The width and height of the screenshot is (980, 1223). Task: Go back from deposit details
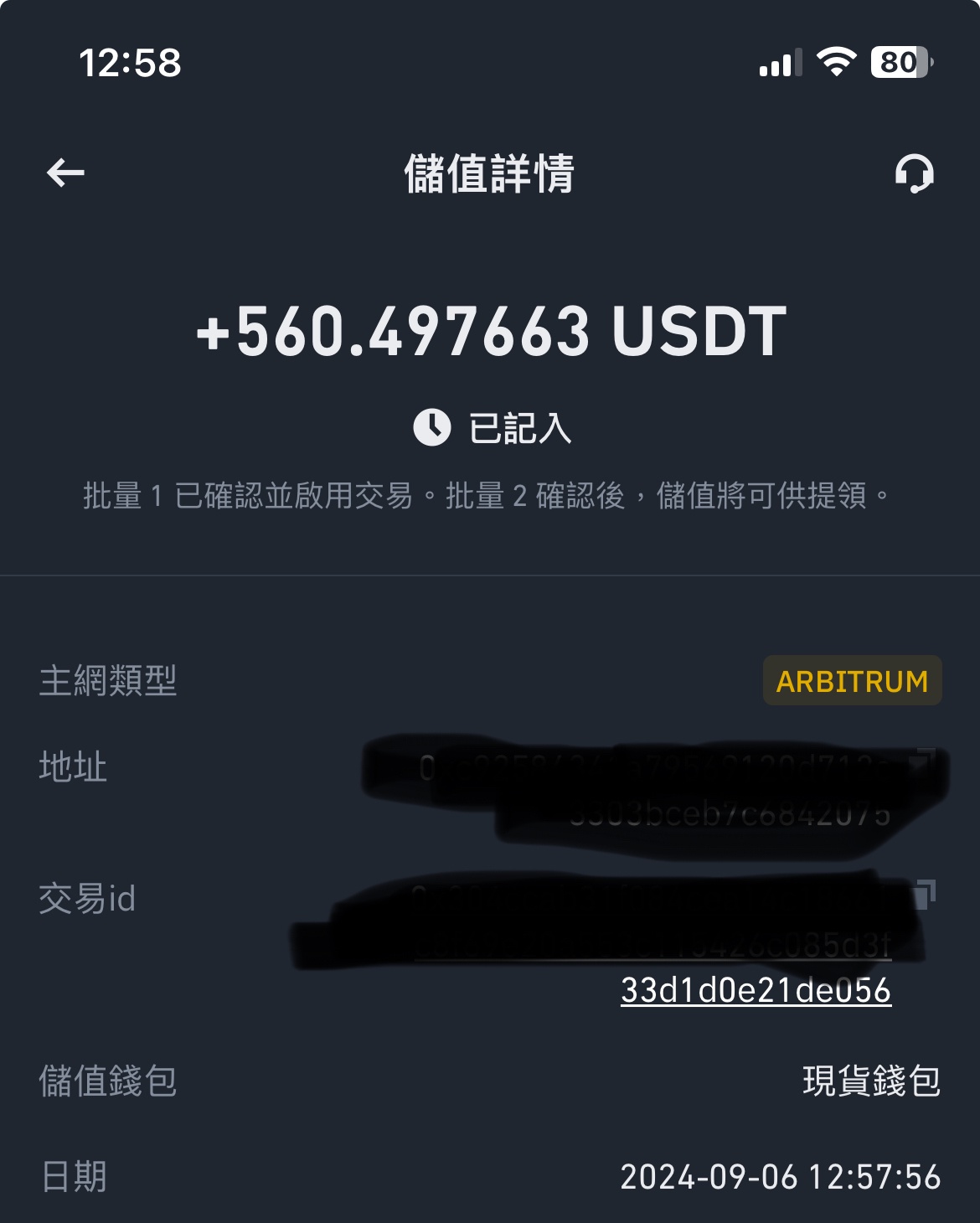(x=65, y=173)
